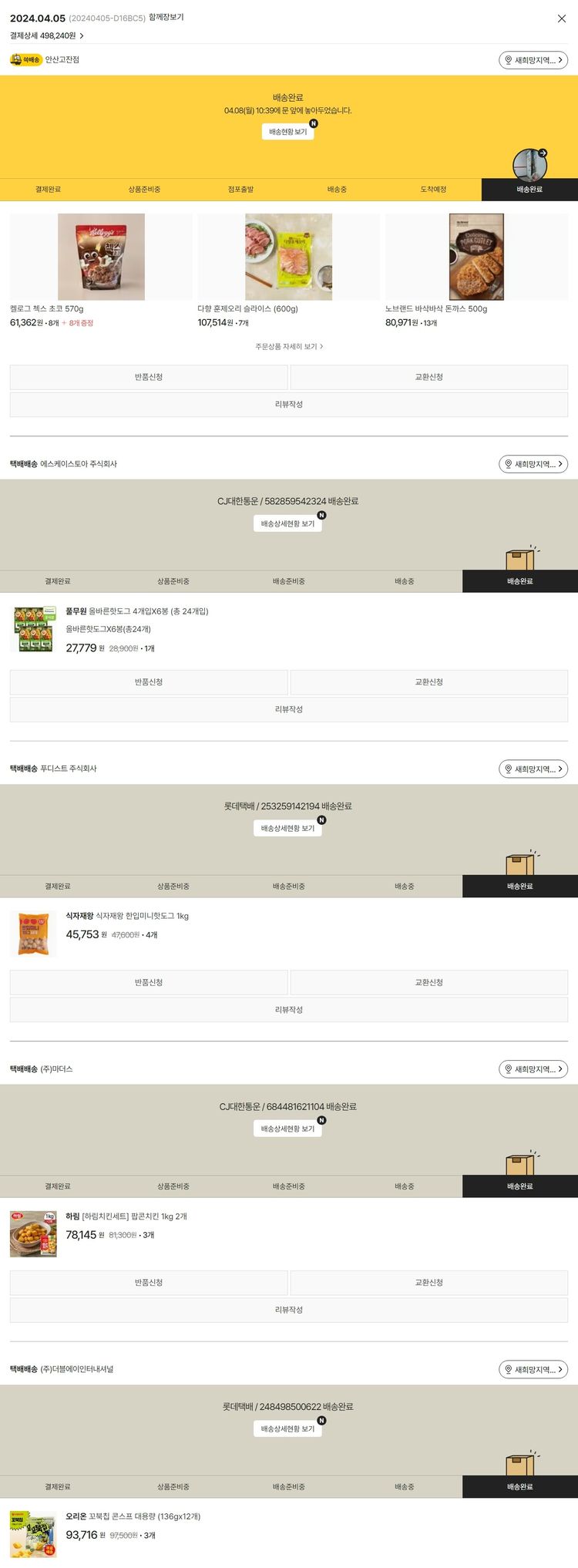Image resolution: width=578 pixels, height=1568 pixels.
Task: View 롯데택배 248498500622 delivery details
Action: click(x=287, y=1428)
